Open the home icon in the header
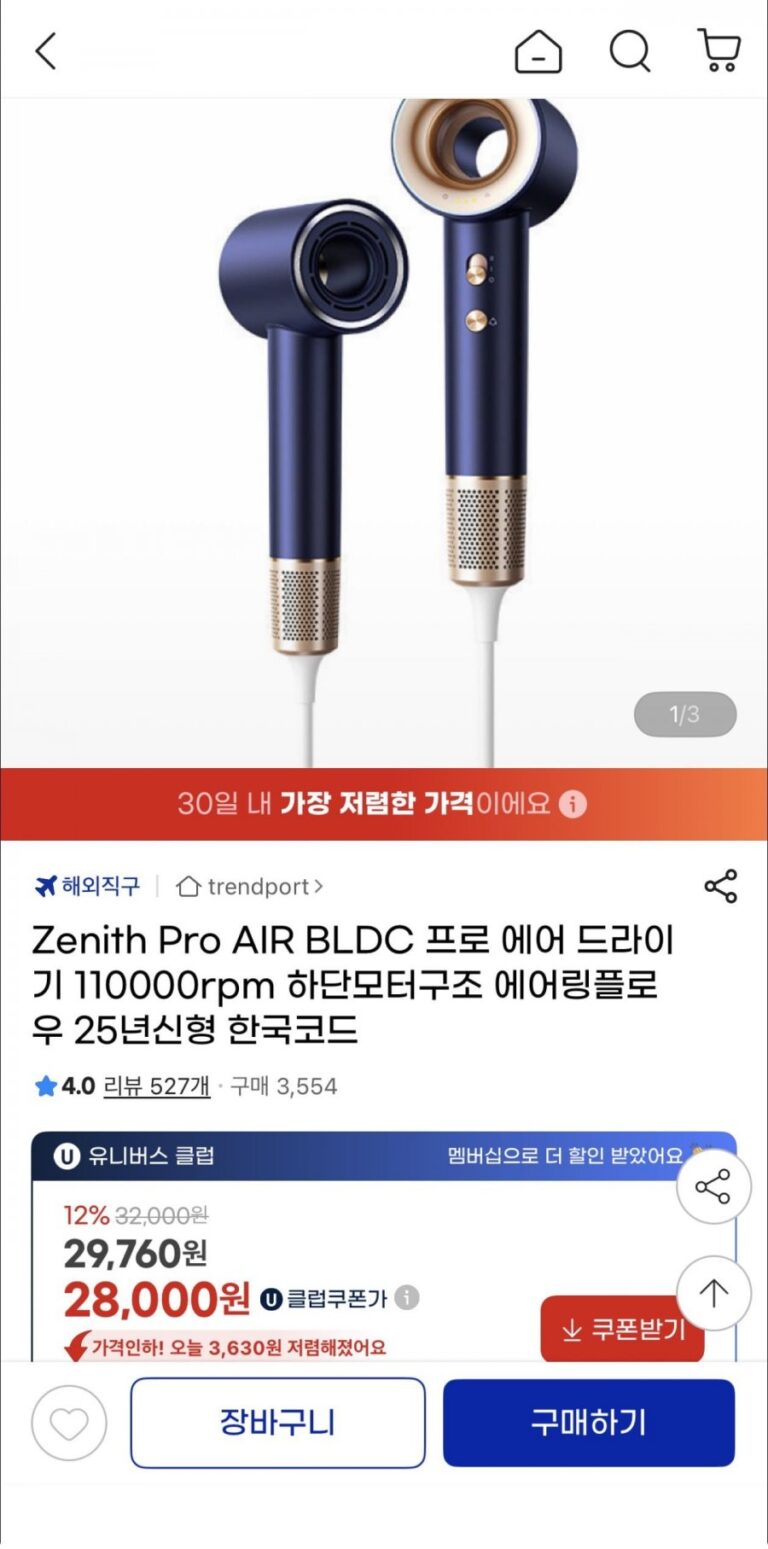 click(x=538, y=51)
